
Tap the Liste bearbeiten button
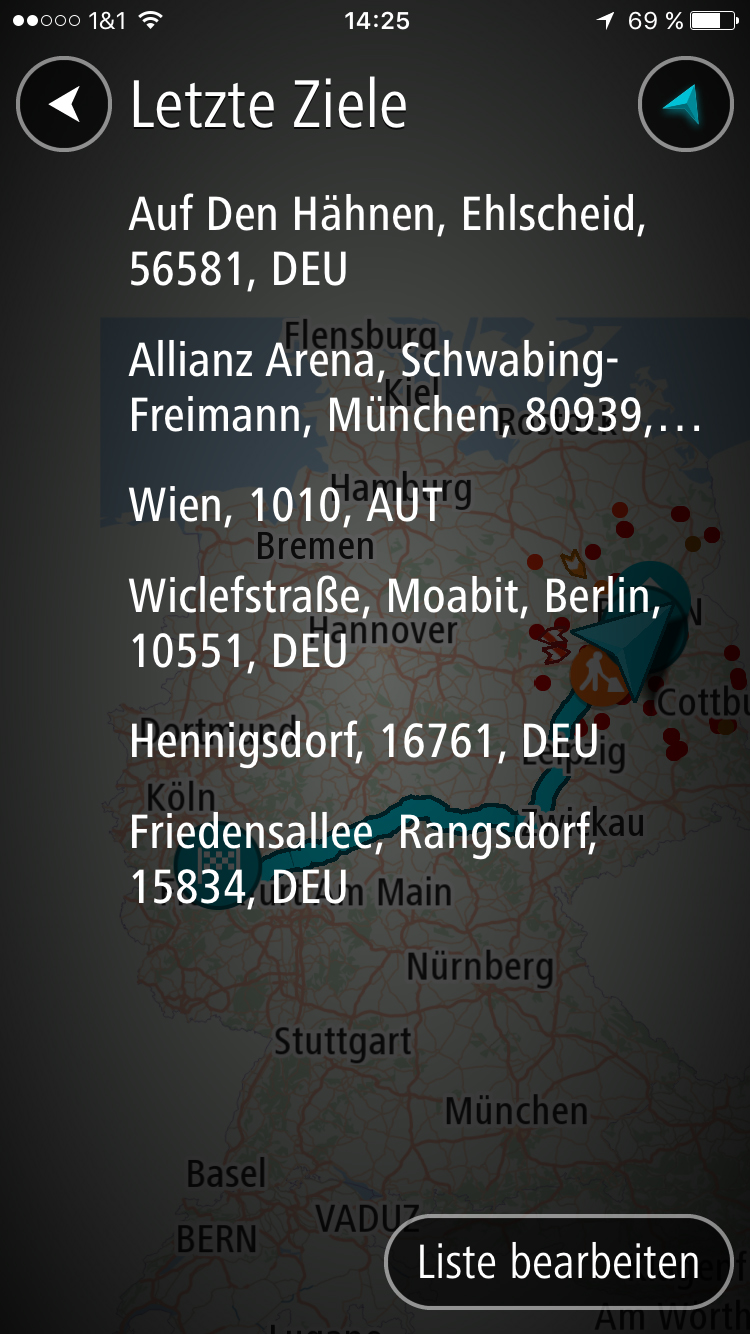click(558, 1262)
